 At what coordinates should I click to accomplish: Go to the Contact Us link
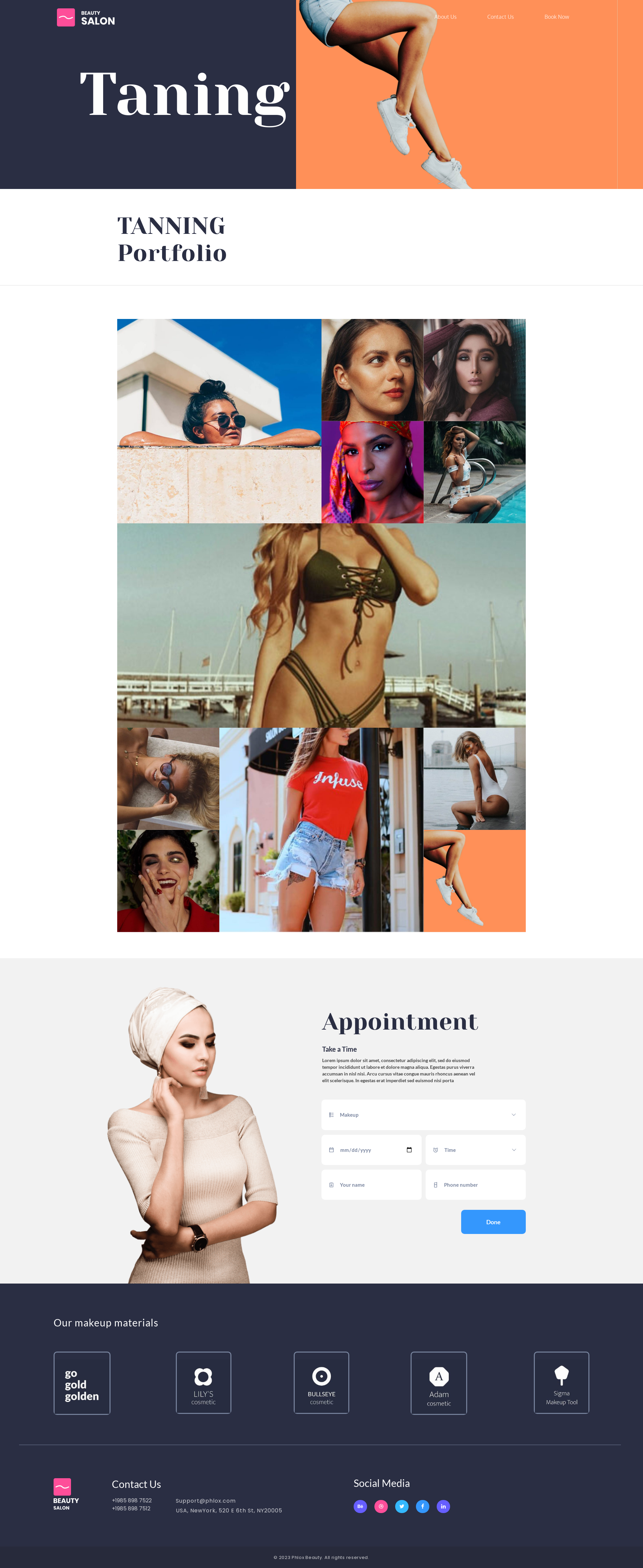[500, 17]
